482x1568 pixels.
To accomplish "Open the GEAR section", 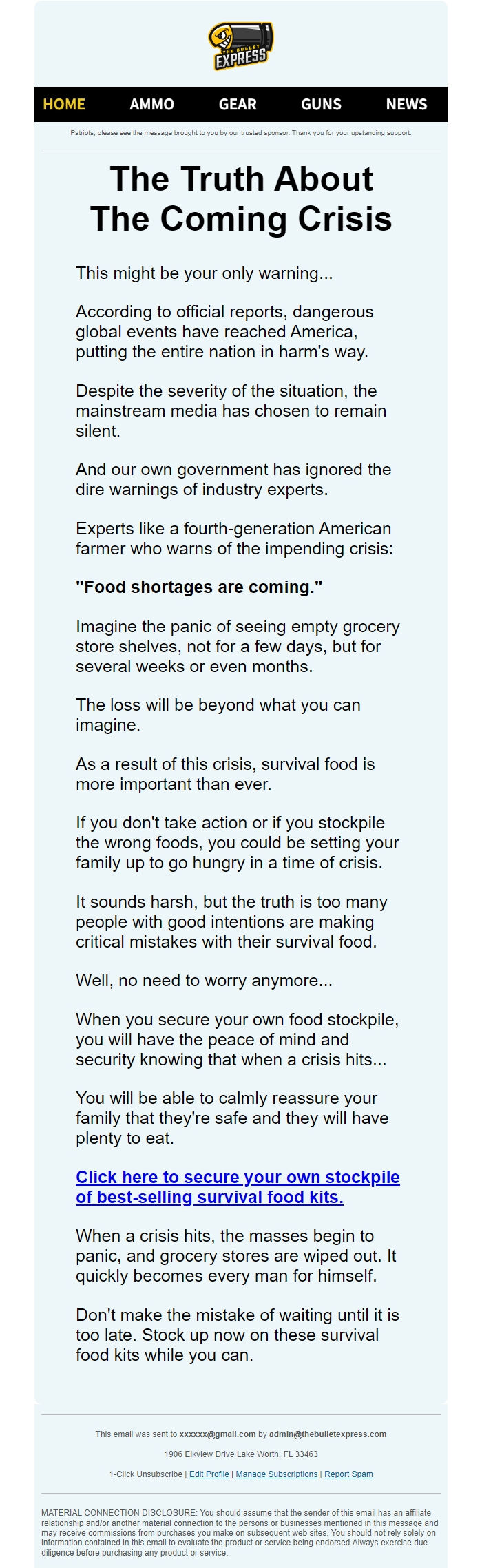I will coord(238,105).
